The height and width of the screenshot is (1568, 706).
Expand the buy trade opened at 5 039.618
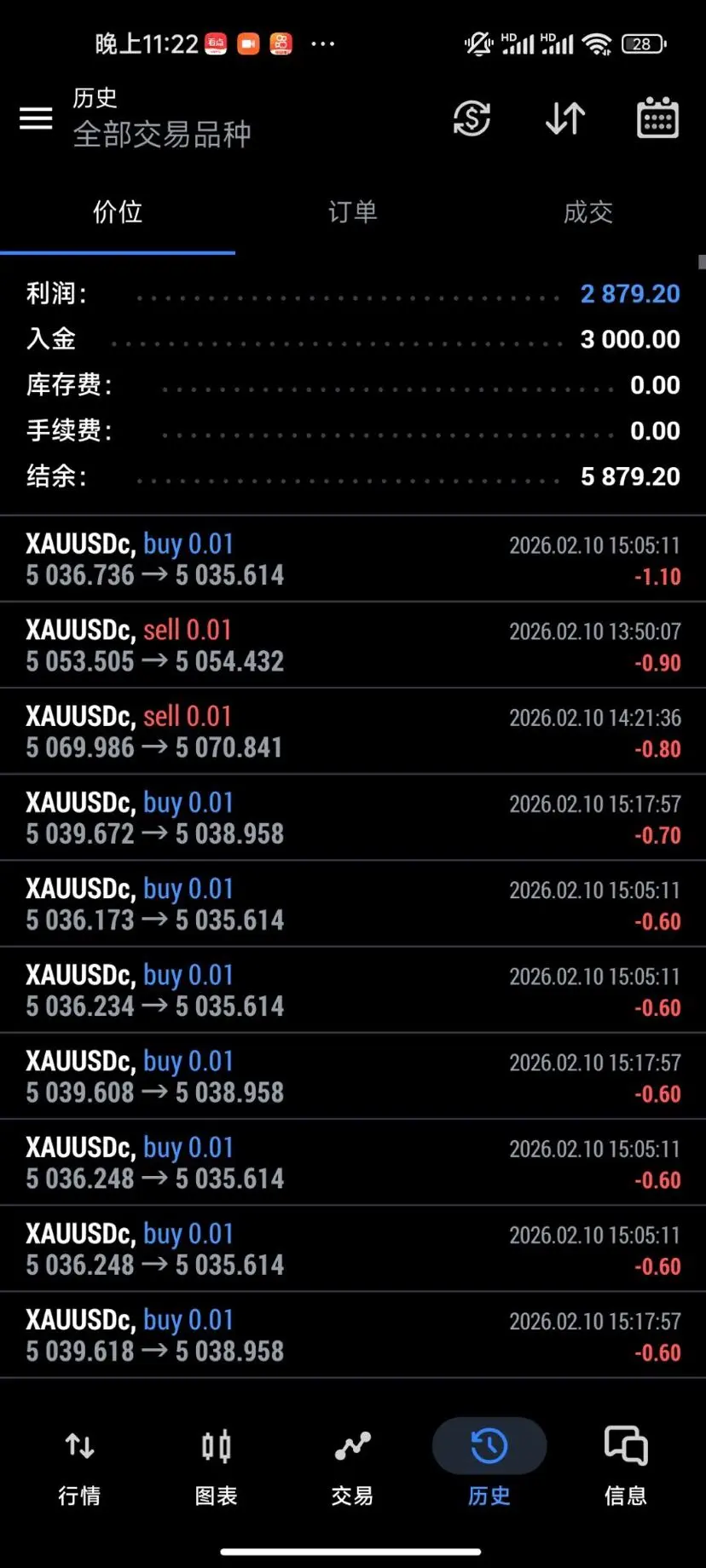click(x=353, y=1335)
